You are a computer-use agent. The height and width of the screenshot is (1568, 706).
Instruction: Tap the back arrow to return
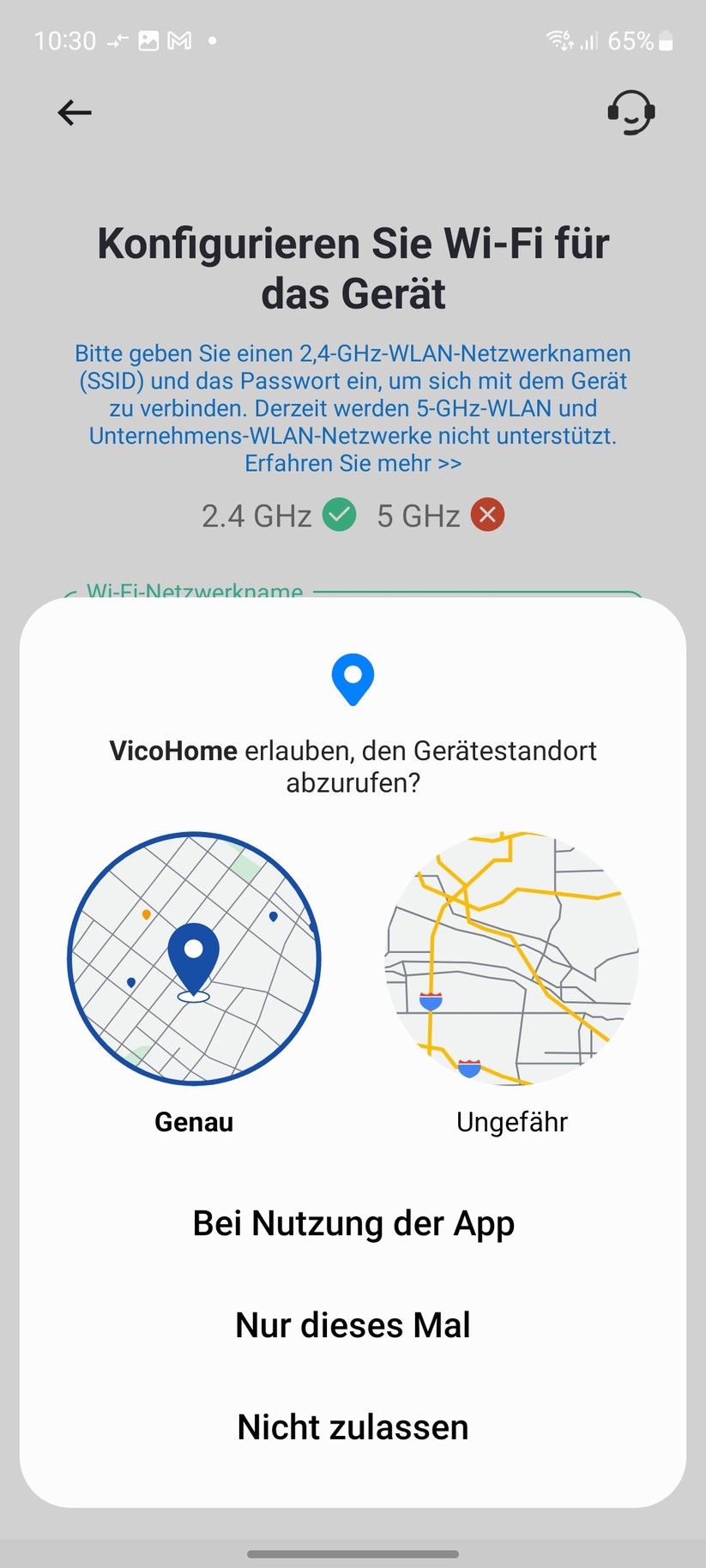point(74,112)
